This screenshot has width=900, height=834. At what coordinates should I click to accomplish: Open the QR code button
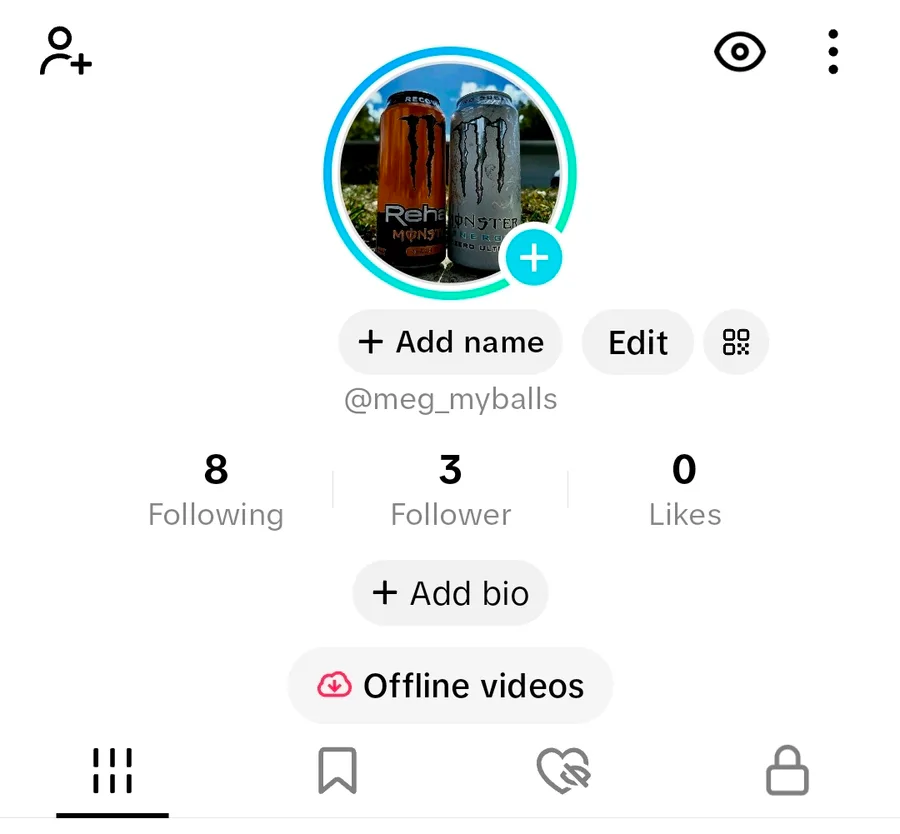pos(736,342)
